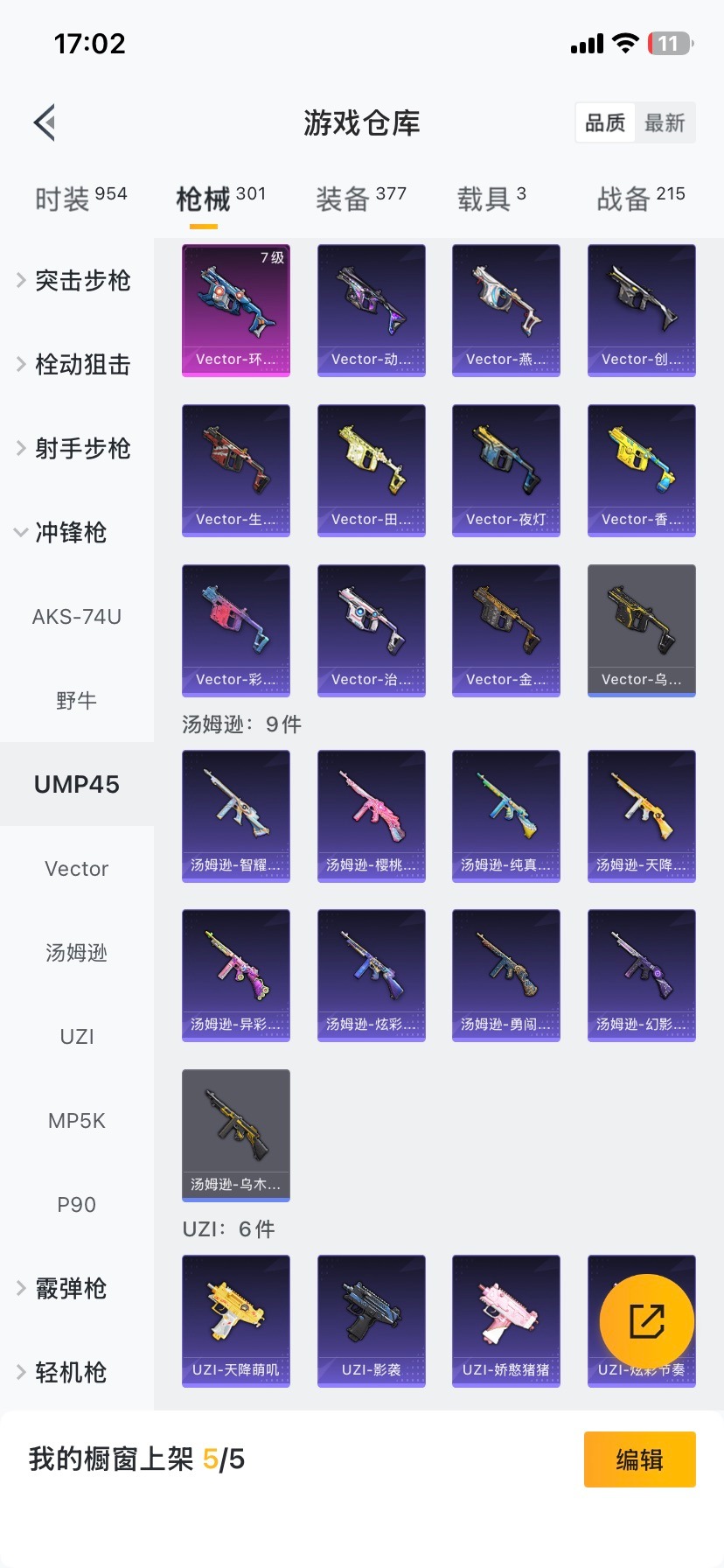View the 汤姆逊-乌木 gray skin
This screenshot has width=724, height=1568.
click(235, 1135)
